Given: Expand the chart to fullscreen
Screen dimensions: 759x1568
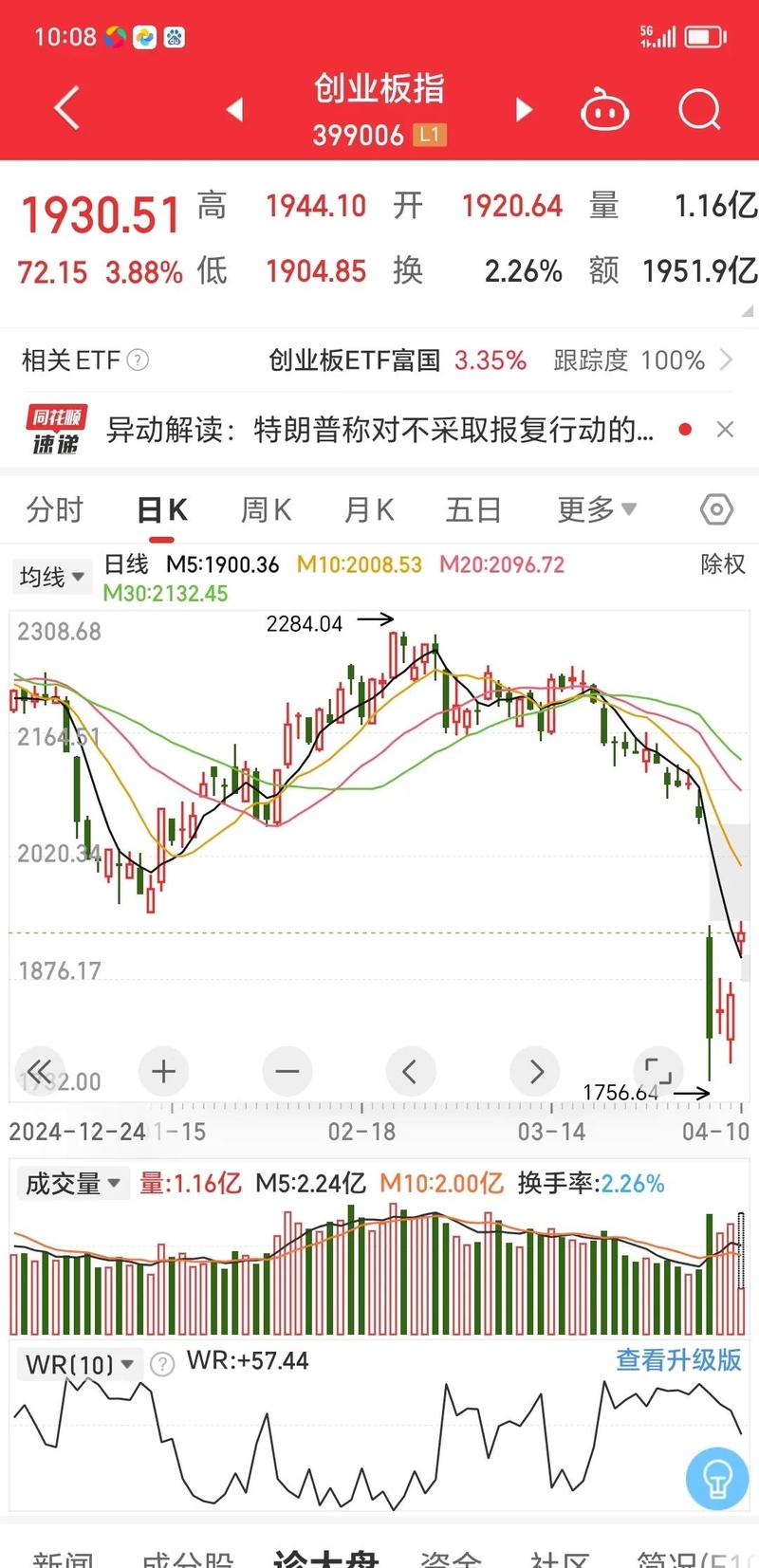Looking at the screenshot, I should pyautogui.click(x=657, y=1072).
